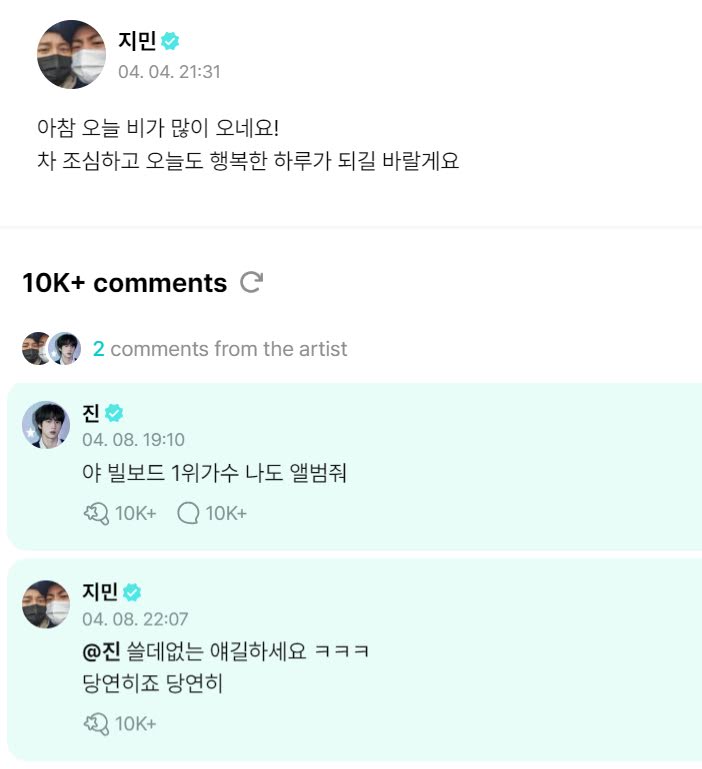Open 지민's profile picture on the post
Image resolution: width=702 pixels, height=769 pixels.
pos(71,54)
